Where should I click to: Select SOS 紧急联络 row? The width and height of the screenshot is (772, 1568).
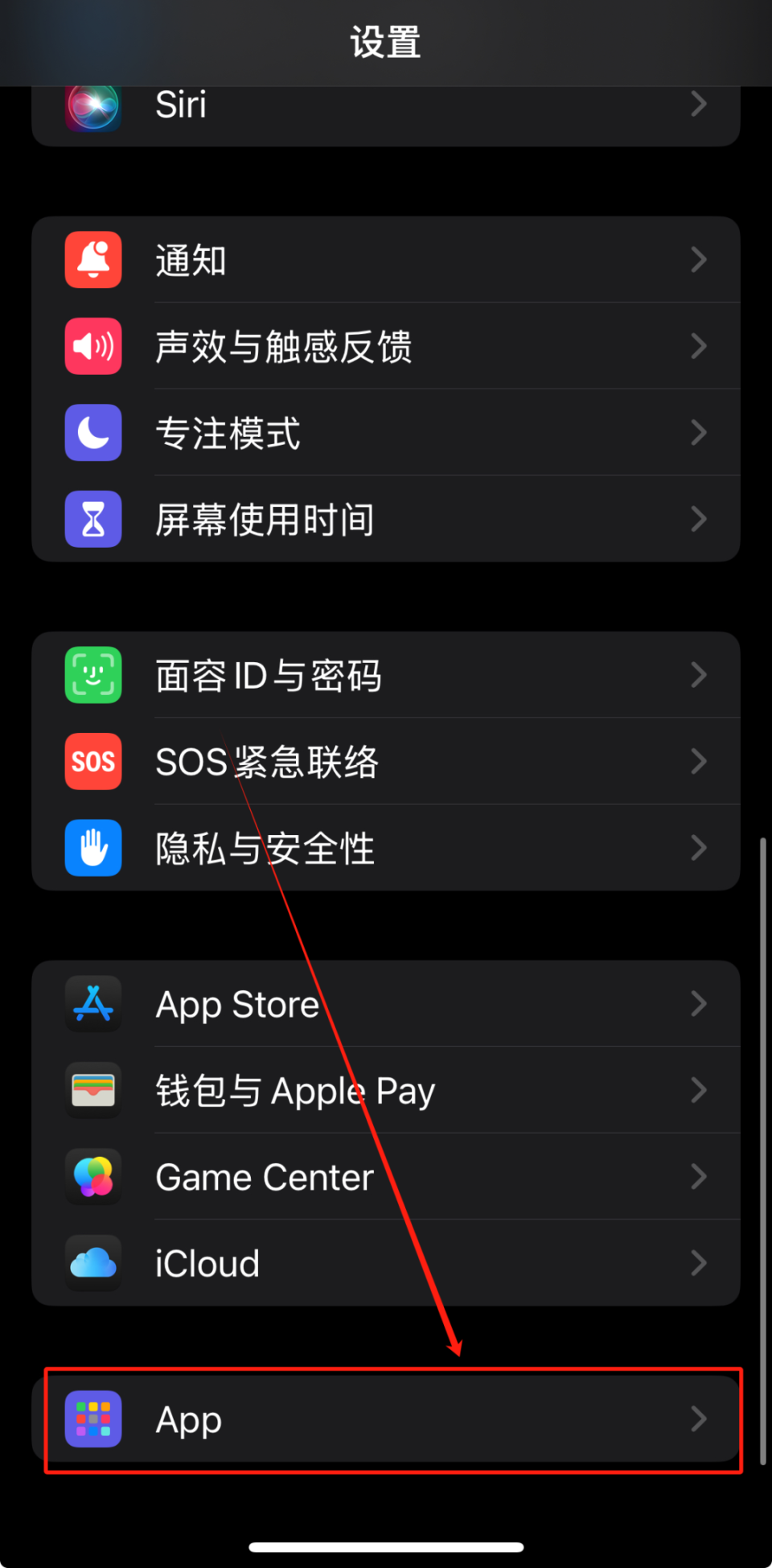point(386,761)
